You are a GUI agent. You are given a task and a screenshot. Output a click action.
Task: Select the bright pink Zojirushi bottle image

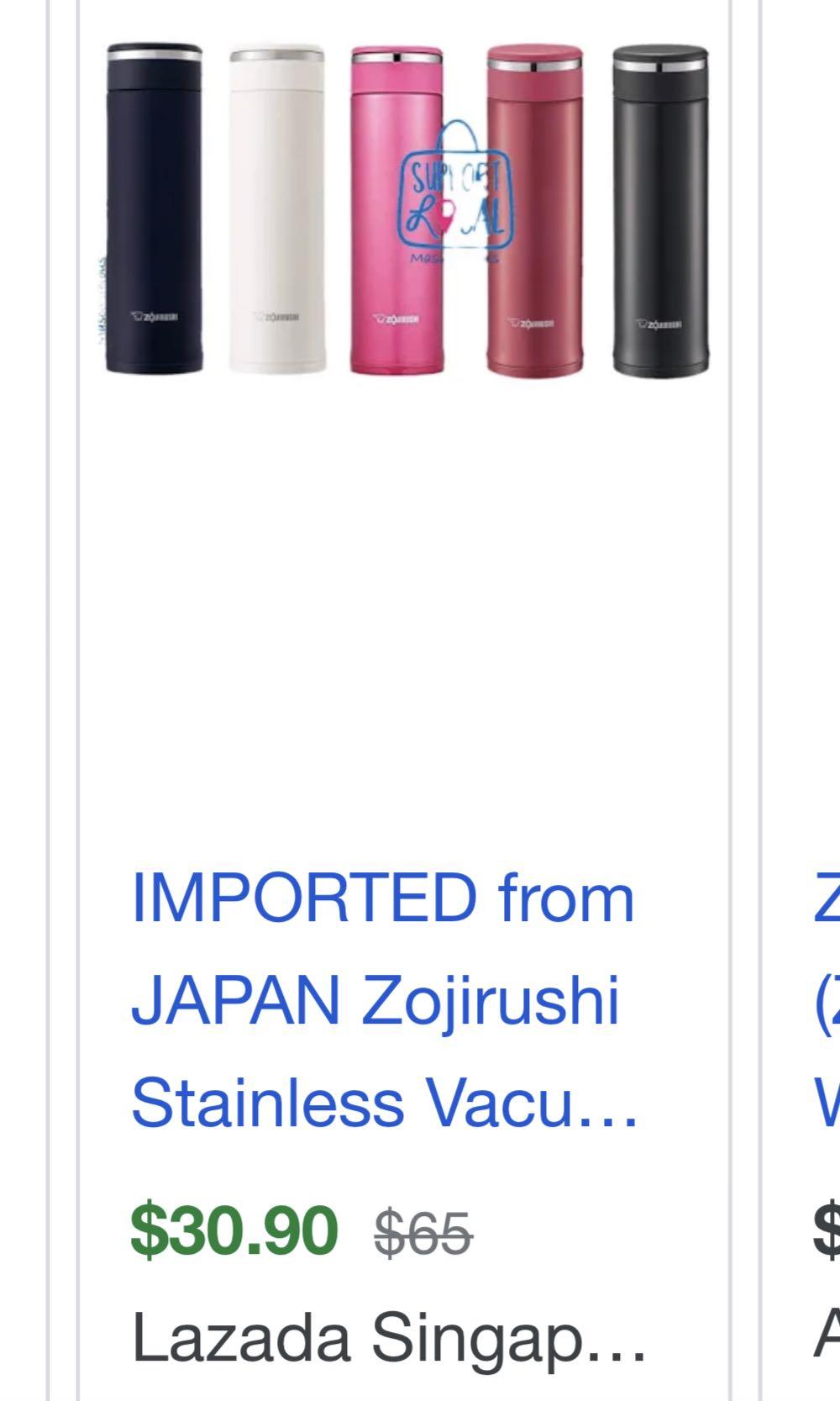pos(395,210)
